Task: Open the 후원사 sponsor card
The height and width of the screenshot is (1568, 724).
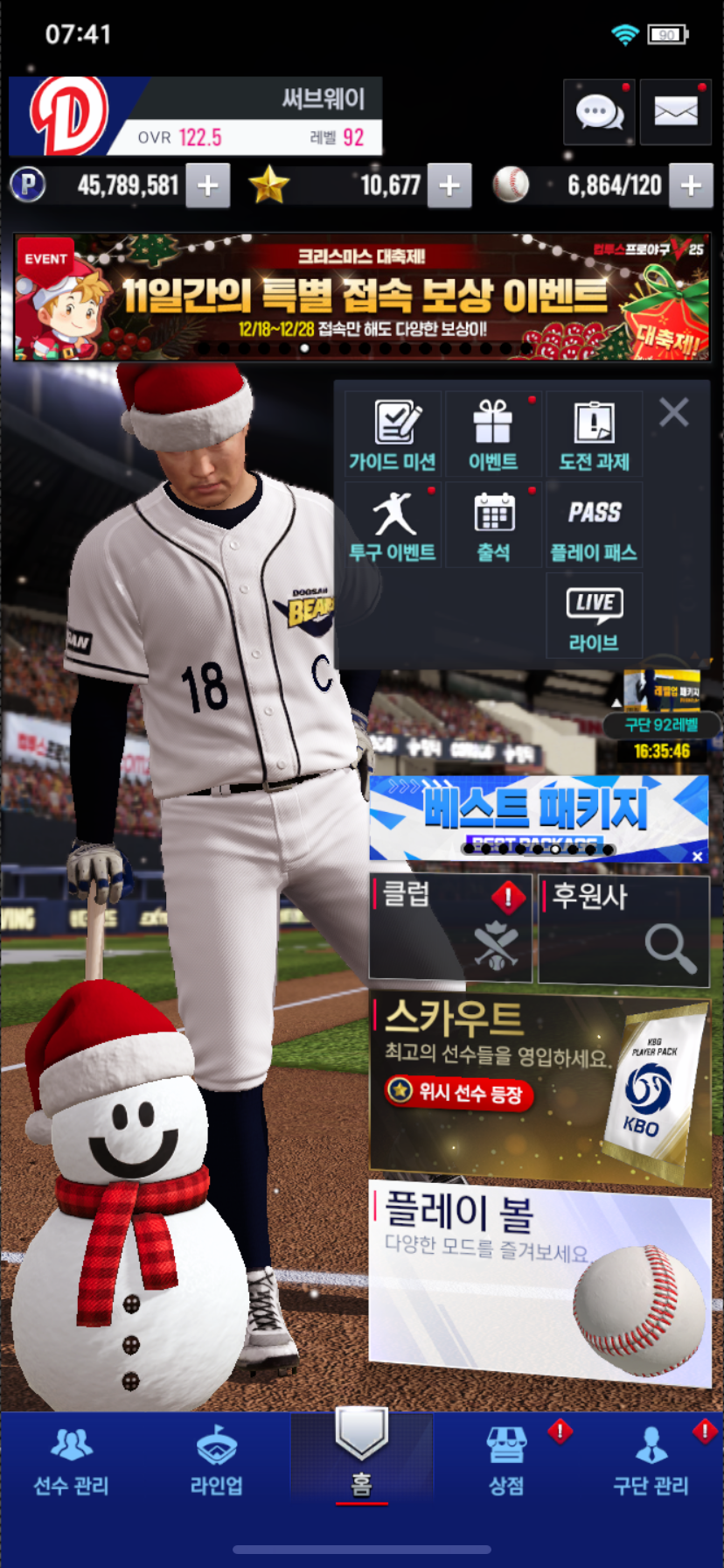Action: [623, 929]
